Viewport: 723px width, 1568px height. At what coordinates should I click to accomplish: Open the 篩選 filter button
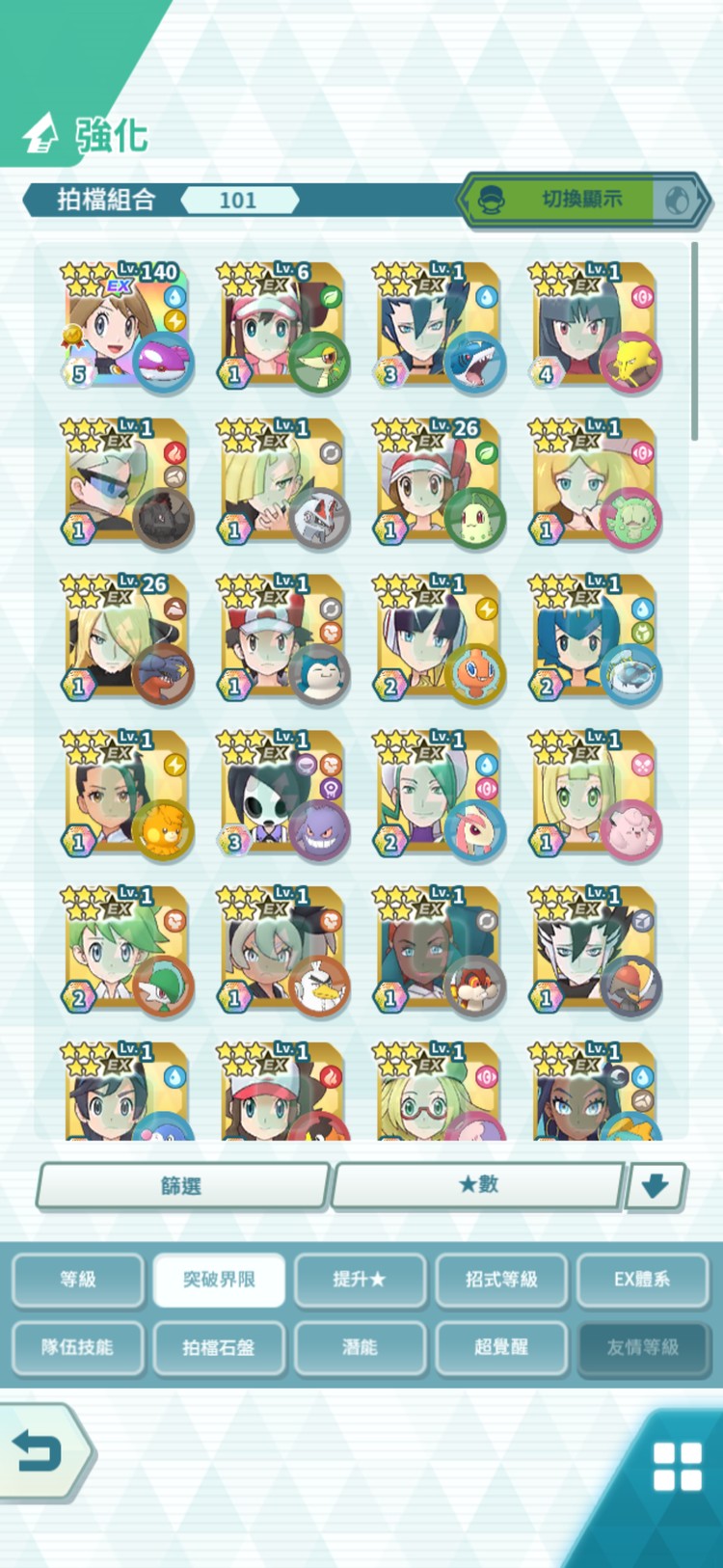[182, 1185]
